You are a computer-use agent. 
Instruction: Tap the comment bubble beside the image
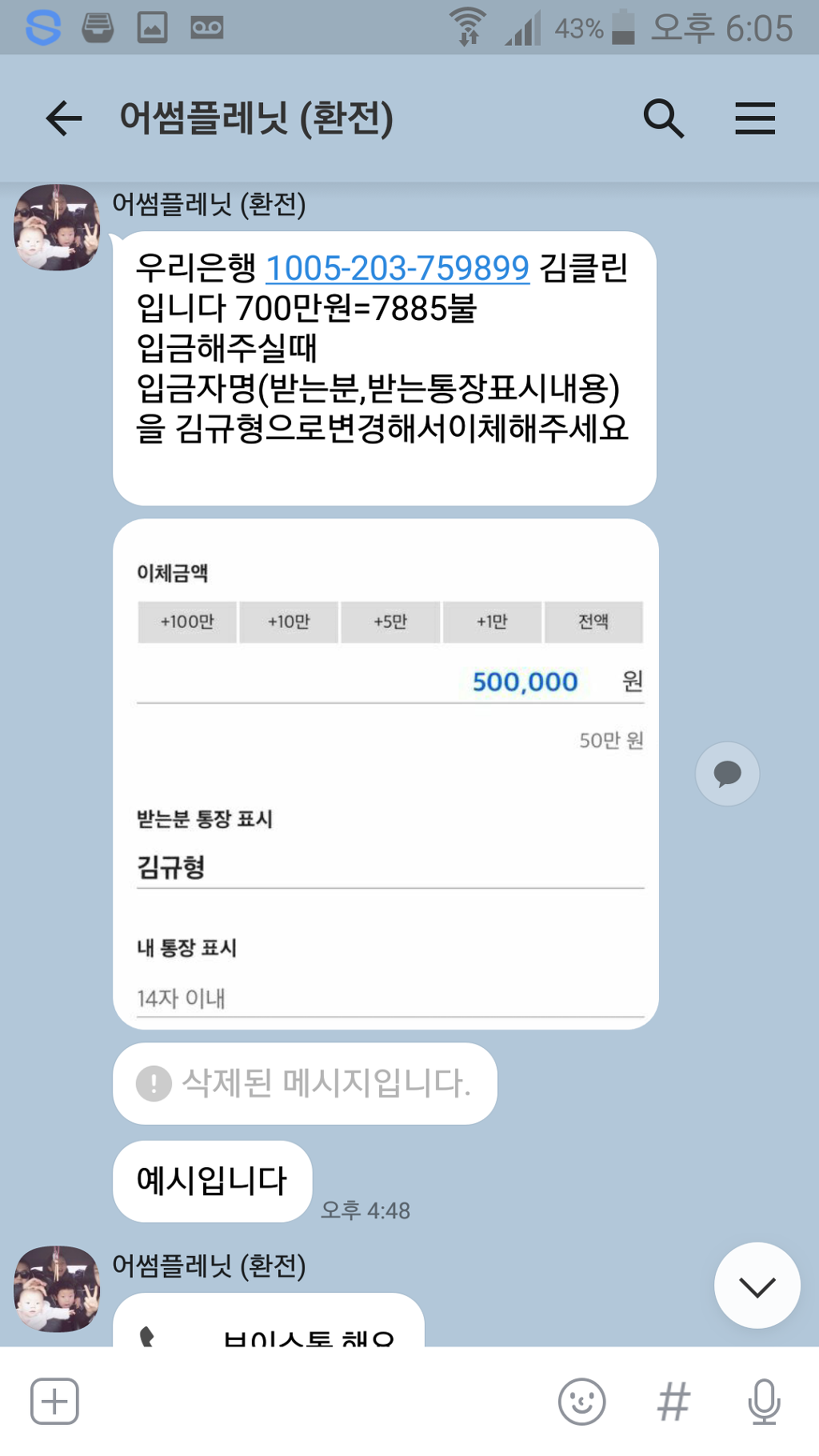tap(727, 774)
